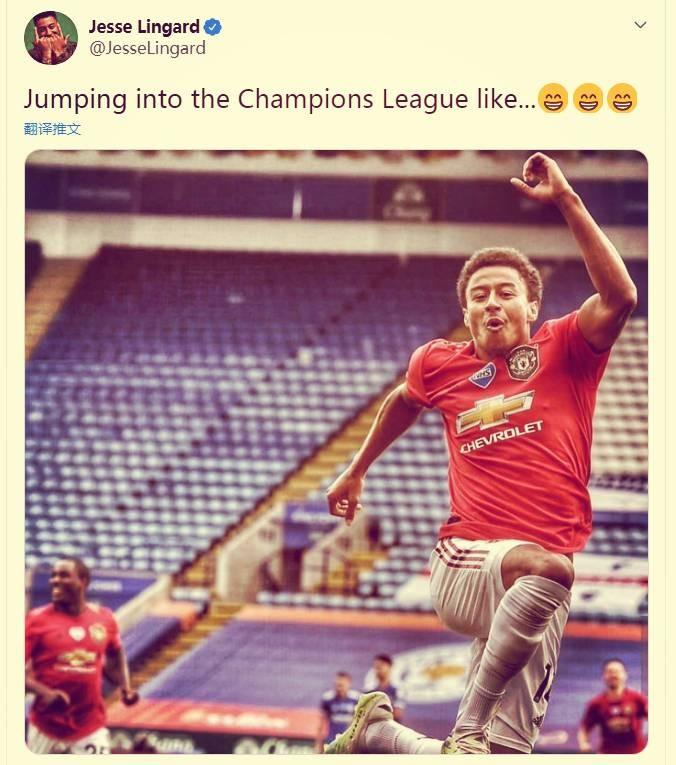Open the @JesseLingard handle link
Viewport: 676px width, 765px height.
point(147,48)
